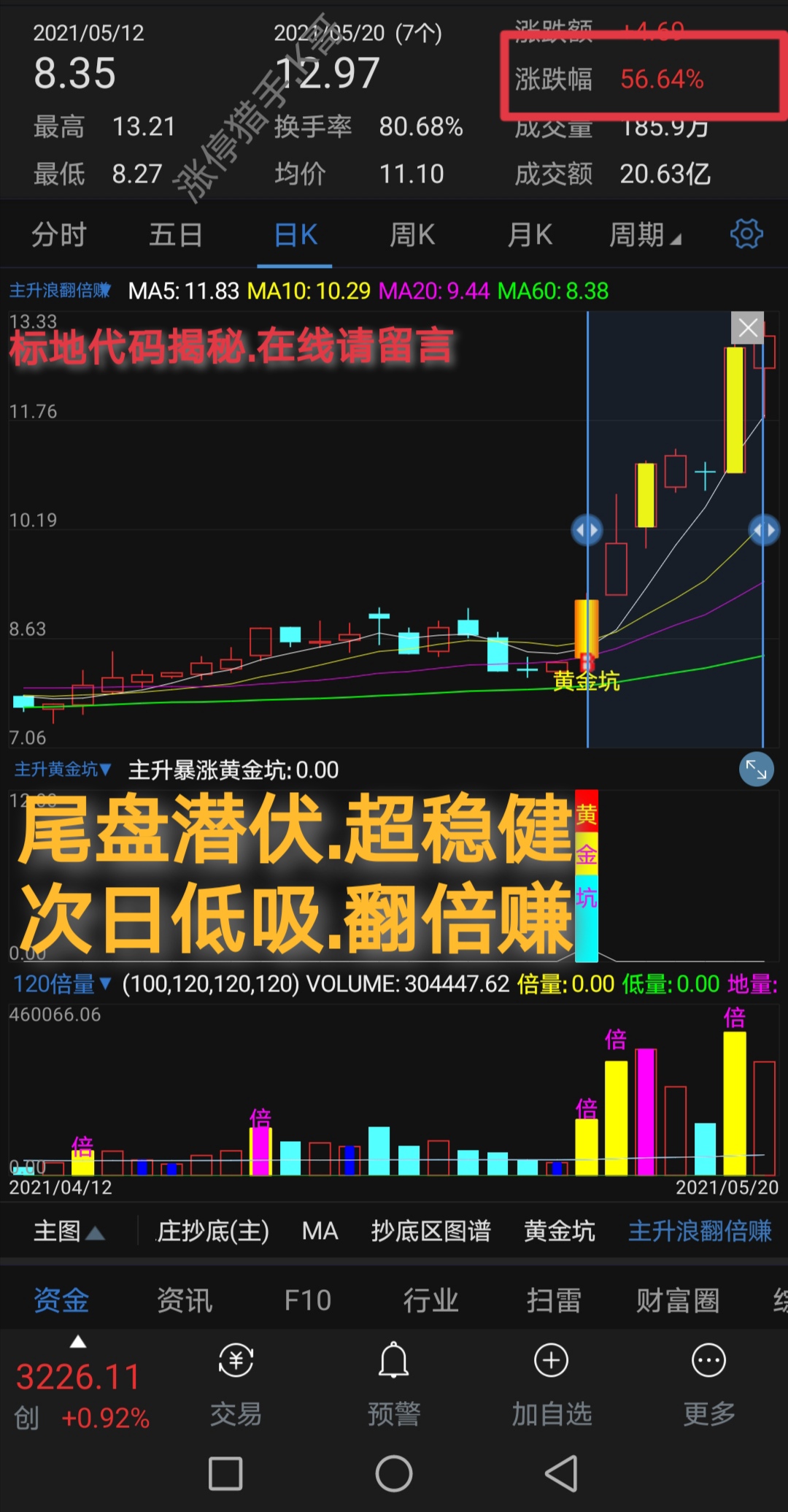Screen dimensions: 788x1512
Task: Expand the 主图 indicator selector
Action: coord(69,1232)
